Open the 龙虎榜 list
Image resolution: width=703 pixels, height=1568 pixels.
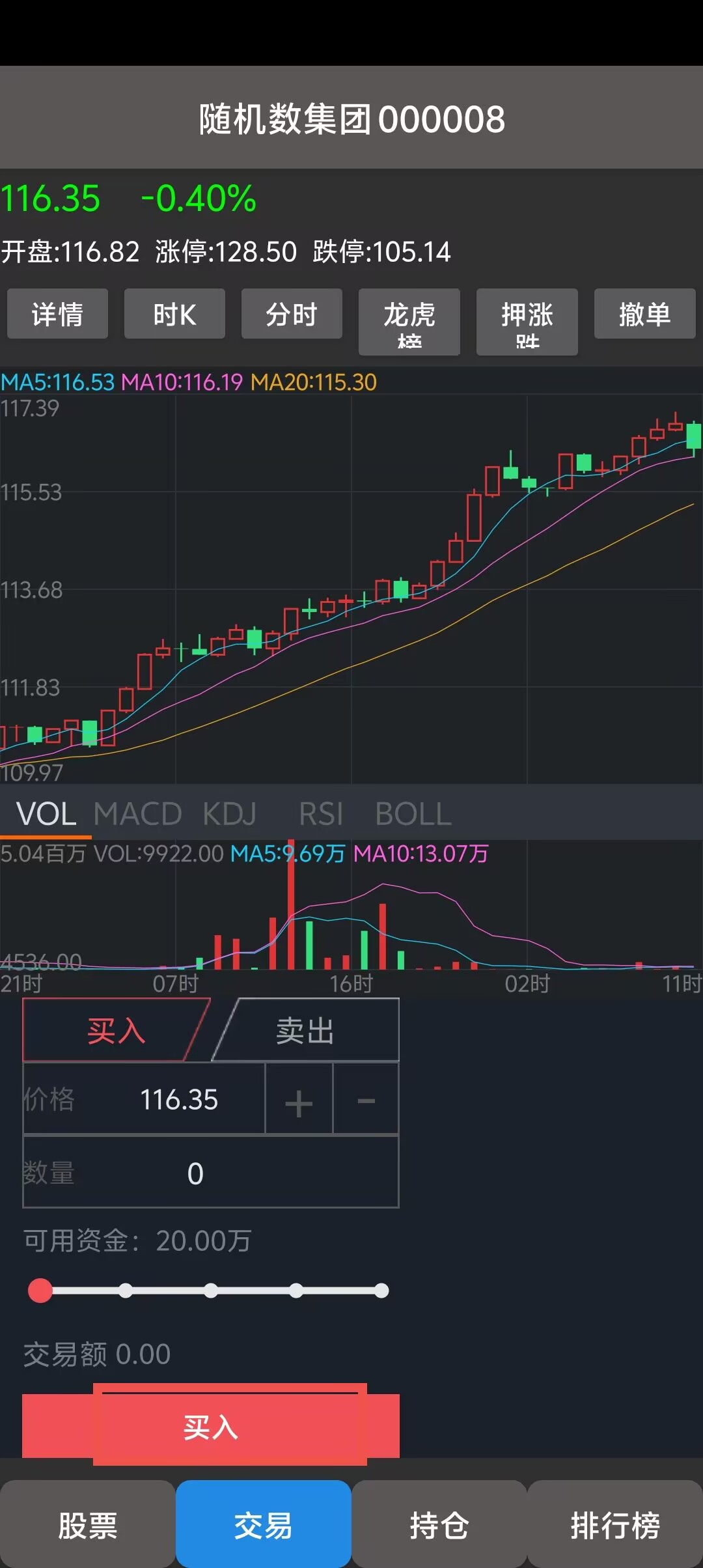click(x=409, y=322)
